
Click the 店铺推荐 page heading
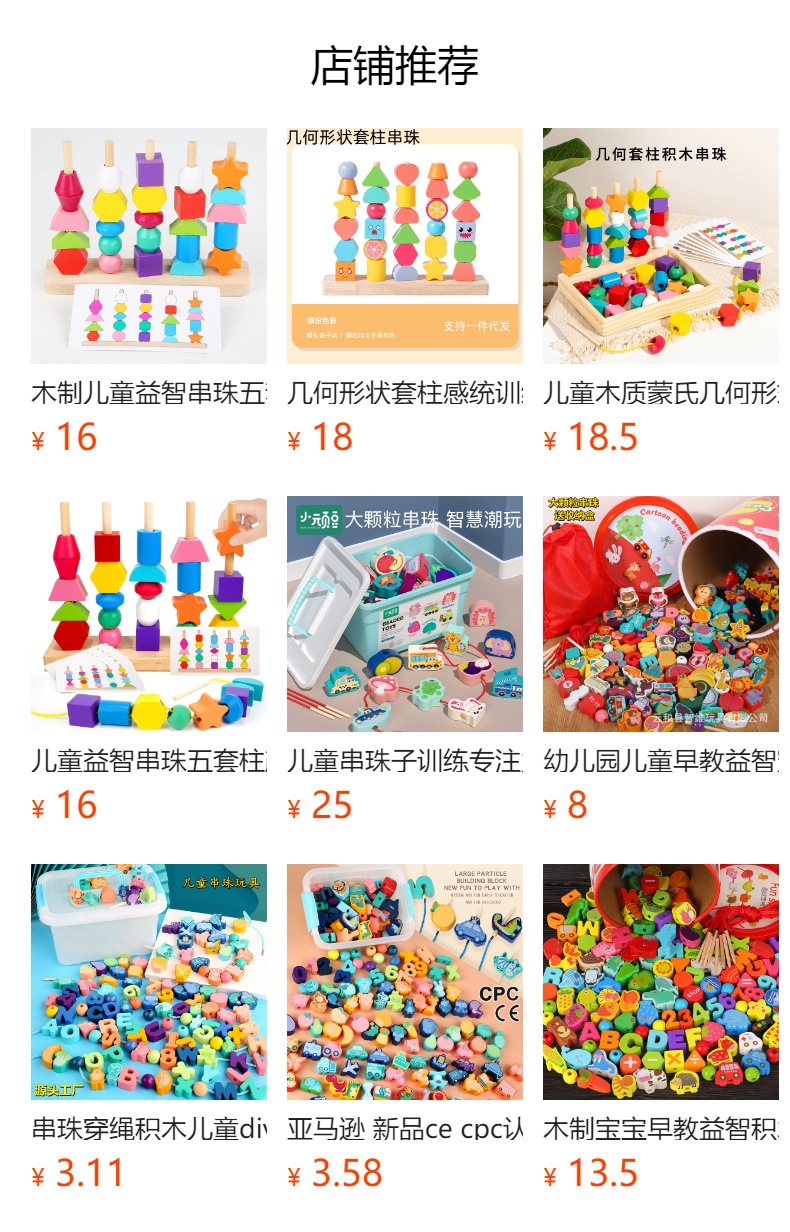pos(395,62)
